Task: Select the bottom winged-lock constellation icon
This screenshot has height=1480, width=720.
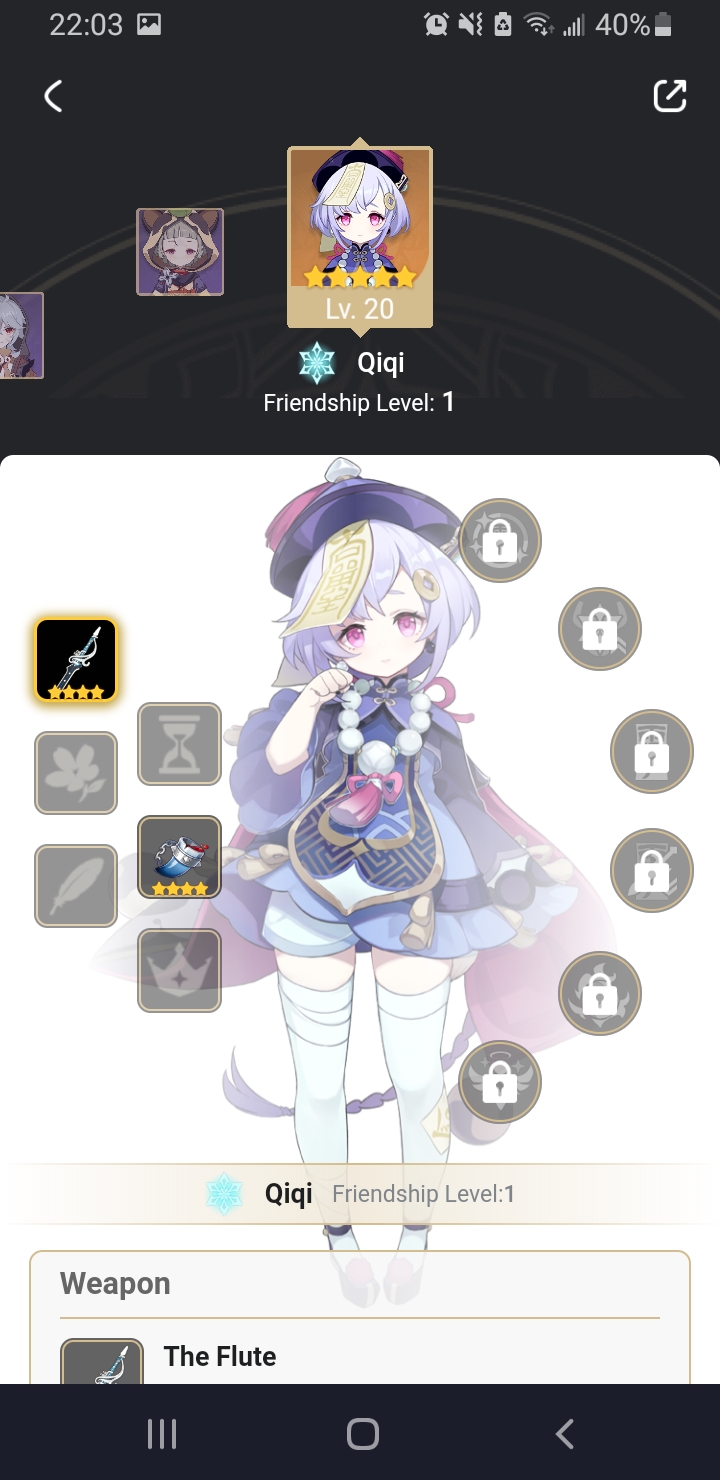Action: 500,1082
